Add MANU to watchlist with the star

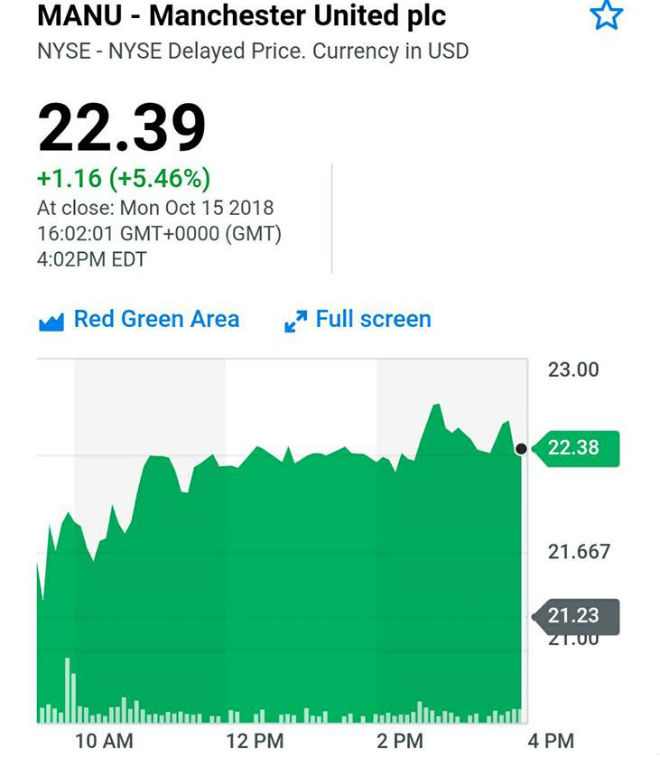pos(606,16)
